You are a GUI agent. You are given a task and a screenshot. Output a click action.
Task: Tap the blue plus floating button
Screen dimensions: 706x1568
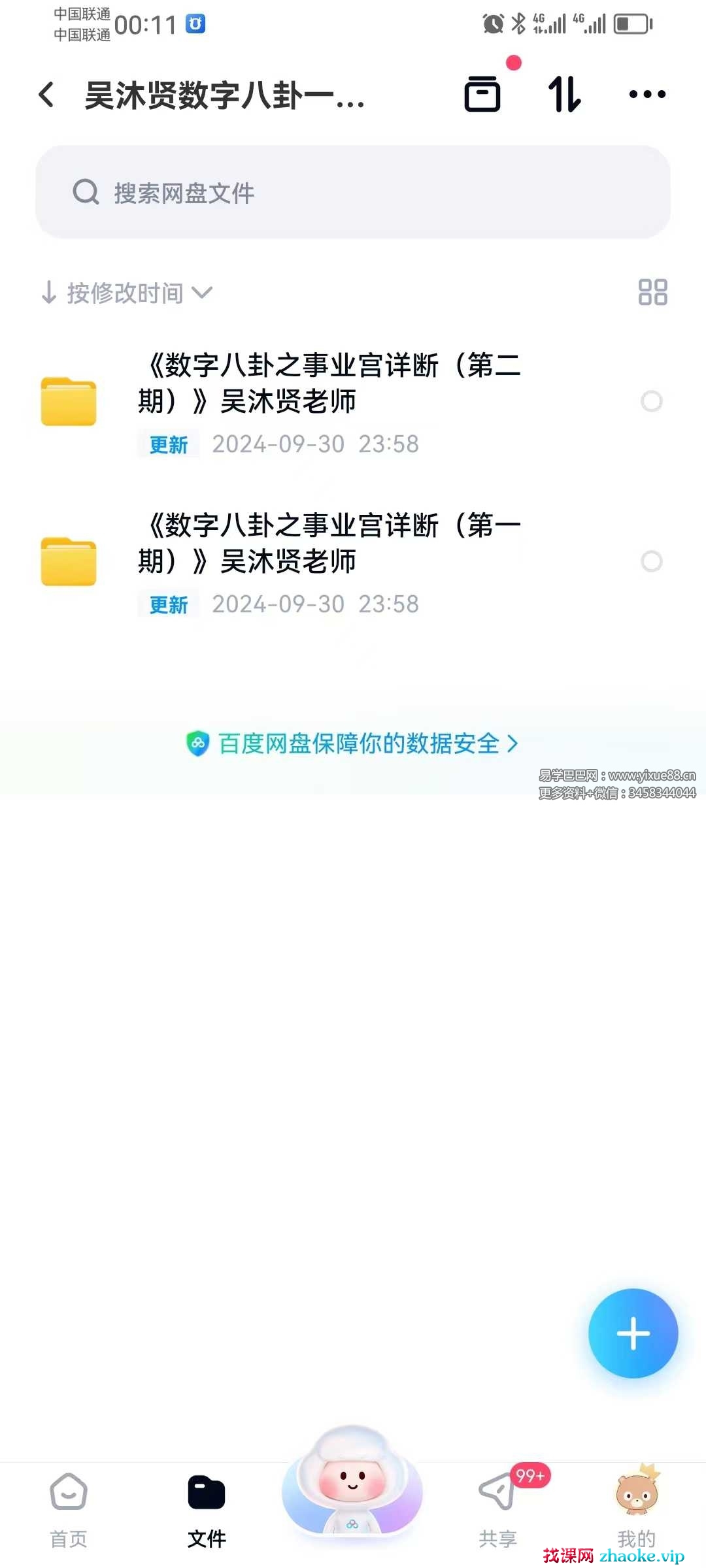click(x=633, y=1333)
